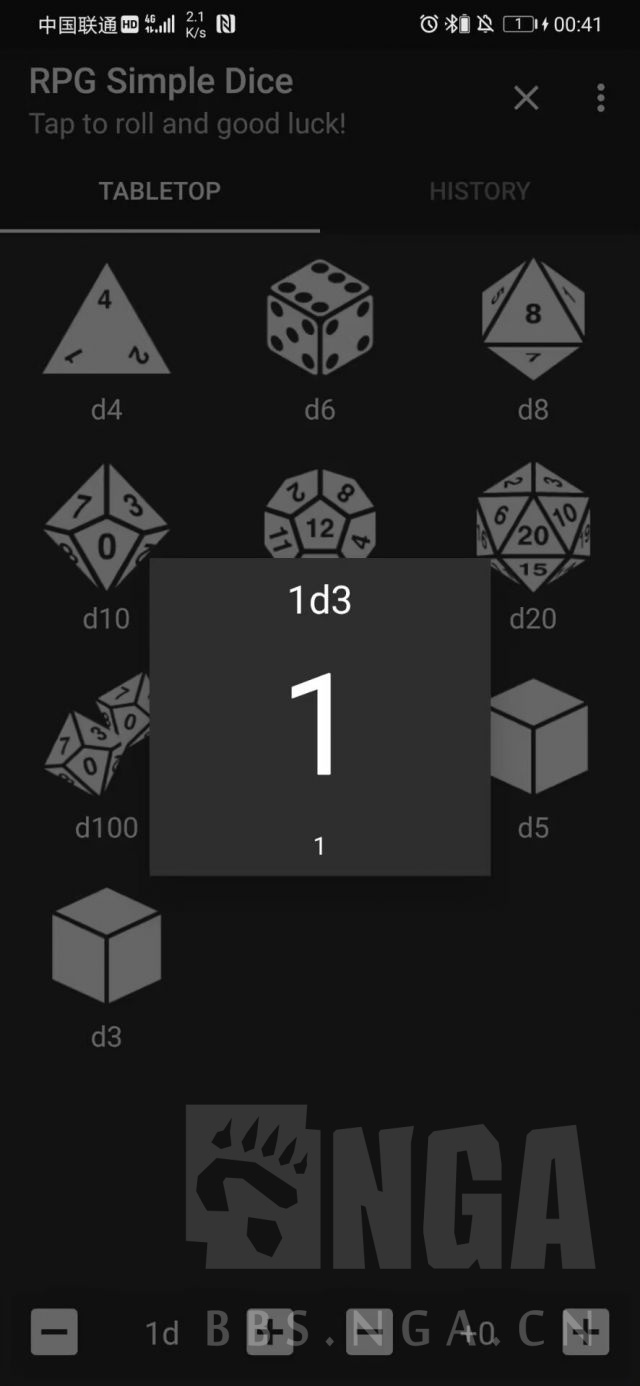Increase the roll modifier
Image resolution: width=640 pixels, height=1386 pixels.
[x=586, y=1332]
